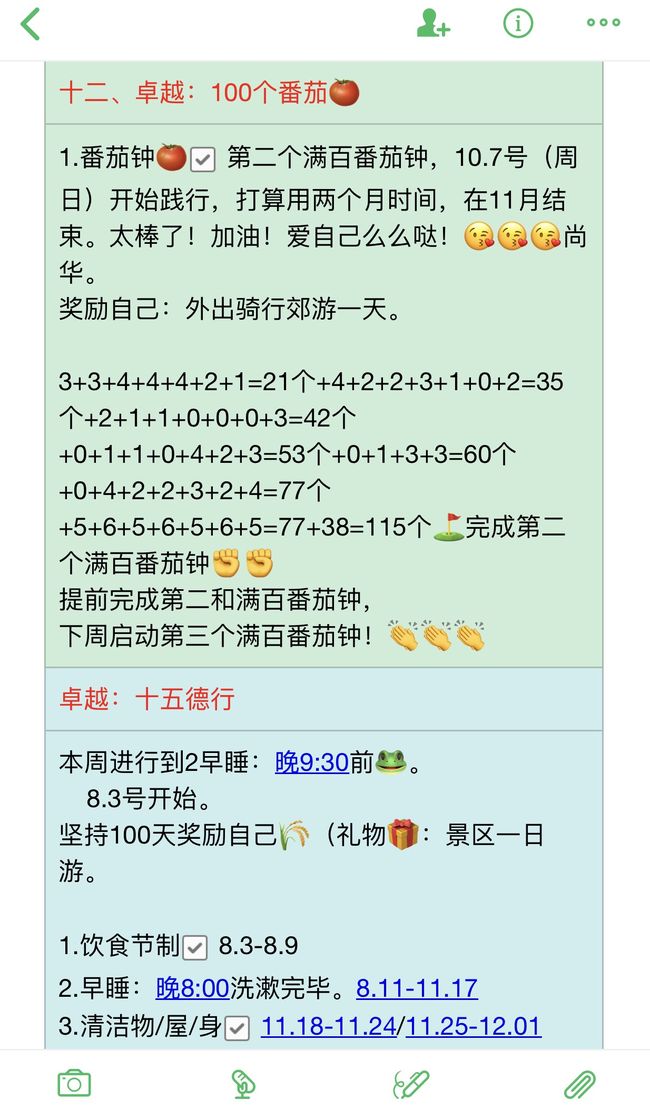Attach a file with the paperclip
Image resolution: width=650 pixels, height=1120 pixels.
pyautogui.click(x=580, y=1084)
